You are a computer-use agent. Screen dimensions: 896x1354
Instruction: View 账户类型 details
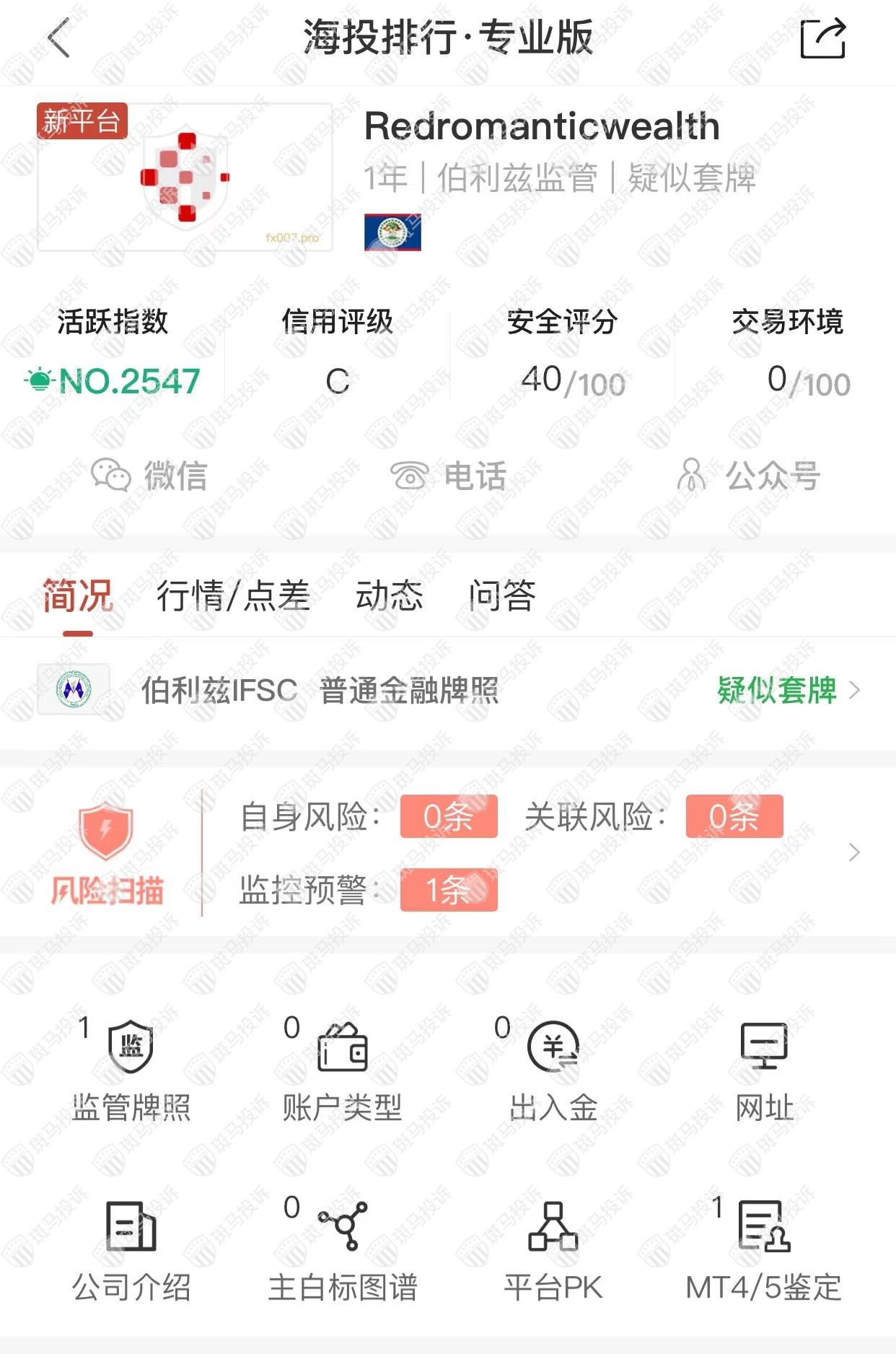[x=342, y=1071]
